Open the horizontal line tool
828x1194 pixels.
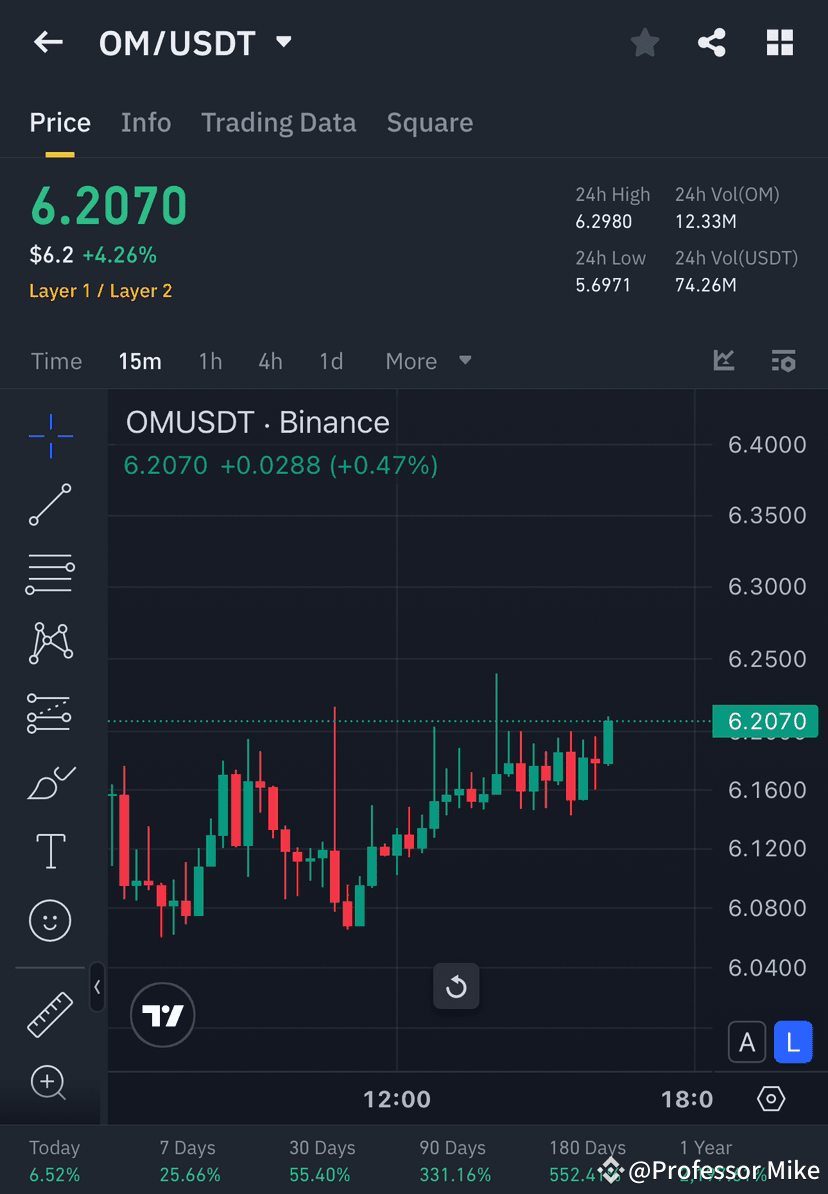point(50,573)
